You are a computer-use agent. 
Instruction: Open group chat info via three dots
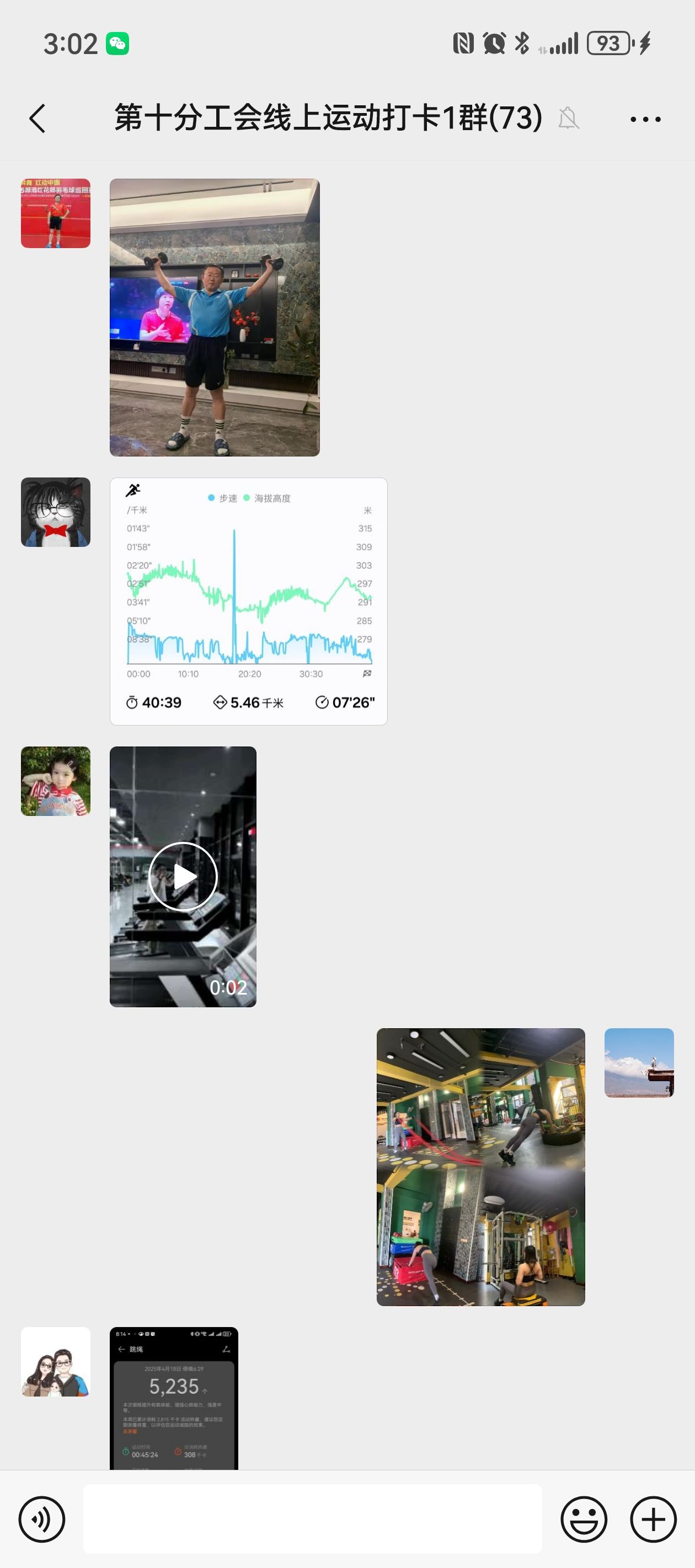(x=645, y=119)
